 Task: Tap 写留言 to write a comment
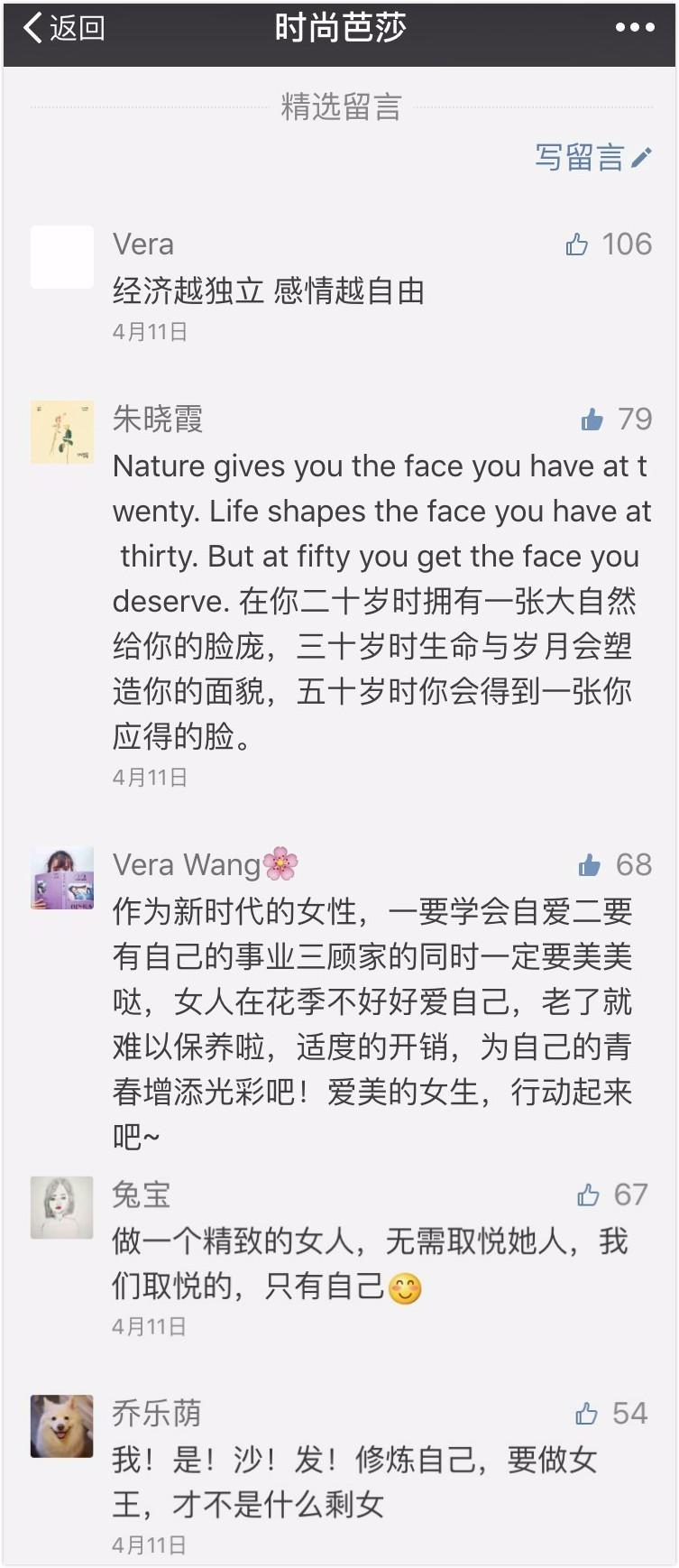(592, 158)
